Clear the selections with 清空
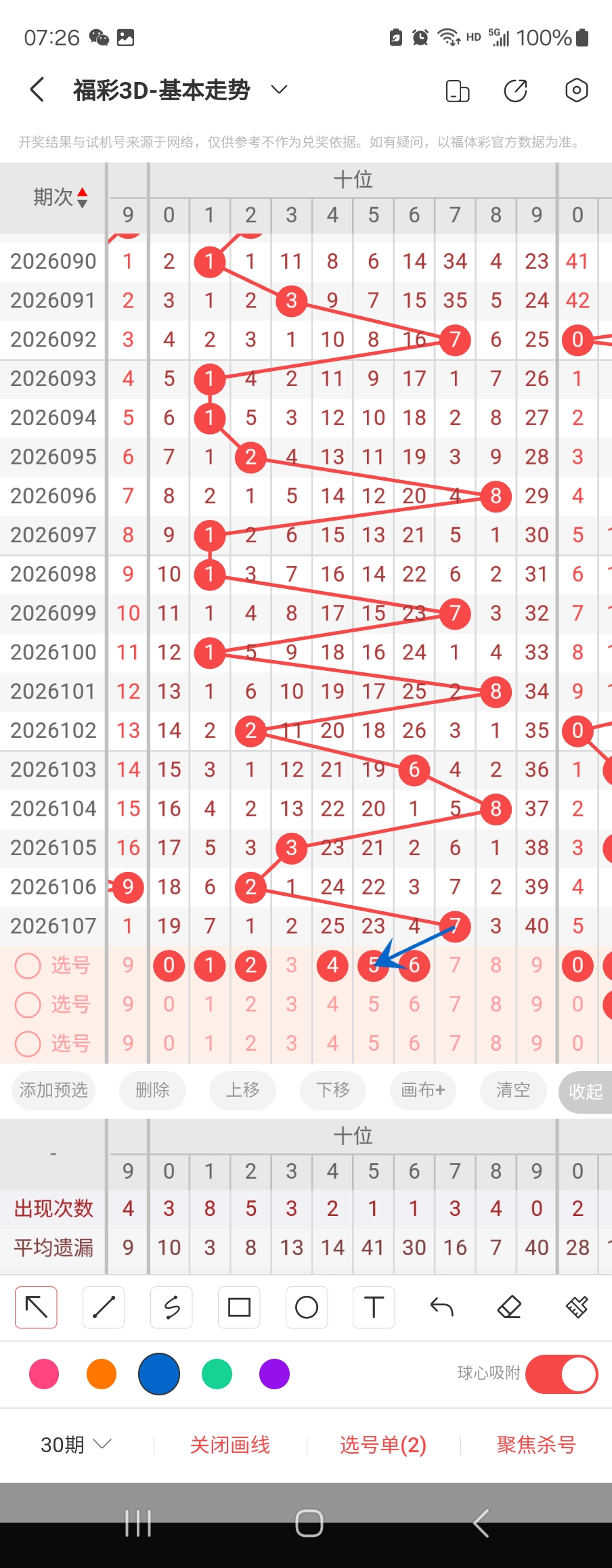The height and width of the screenshot is (1568, 612). (513, 1090)
